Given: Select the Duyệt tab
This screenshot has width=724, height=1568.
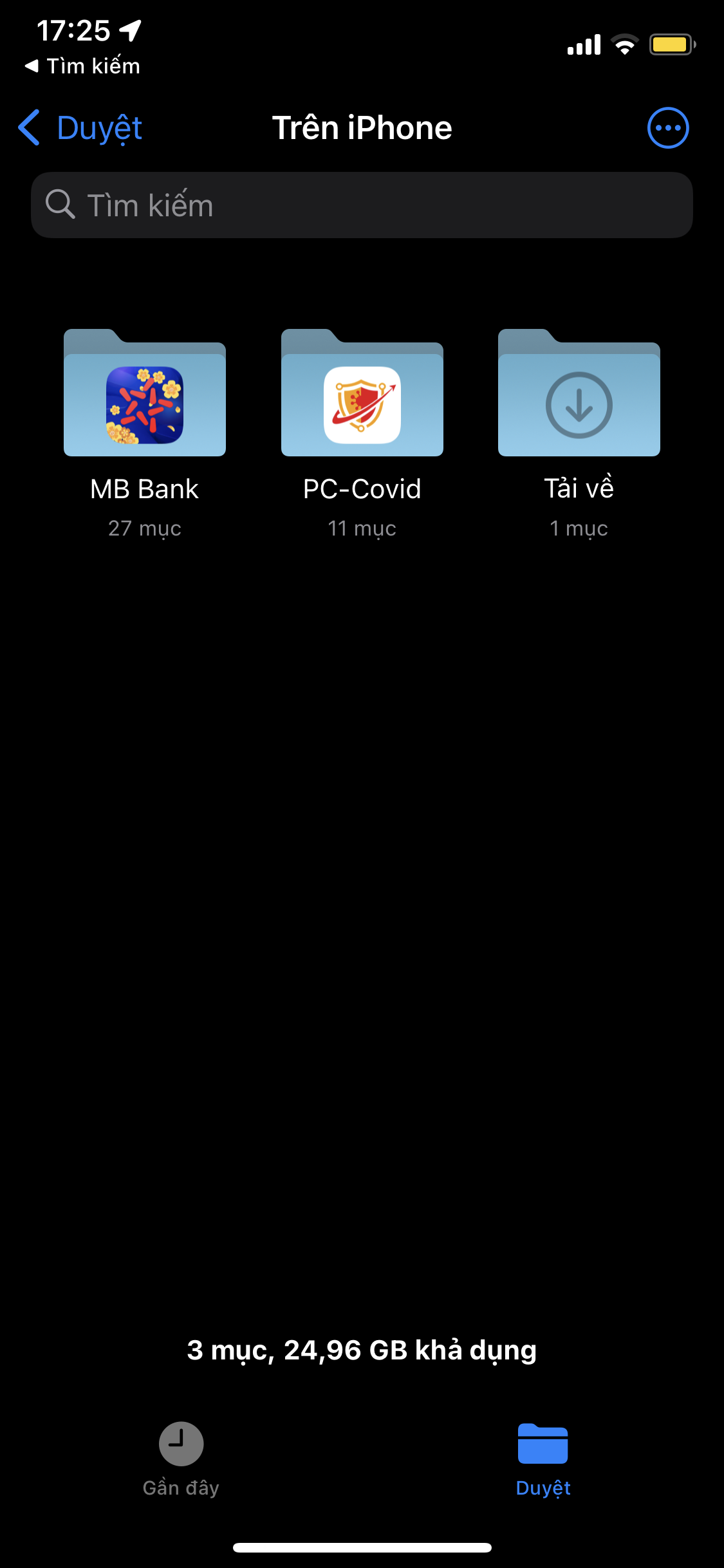Looking at the screenshot, I should click(543, 1459).
